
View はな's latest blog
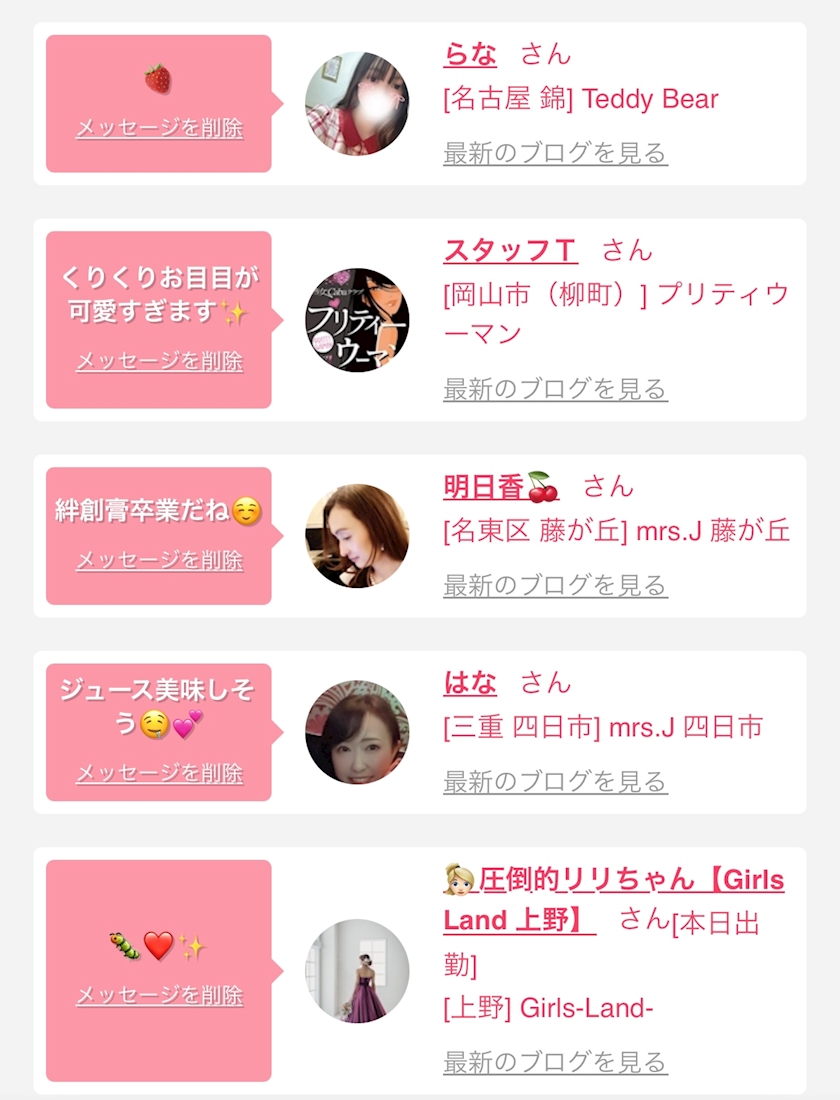(555, 782)
